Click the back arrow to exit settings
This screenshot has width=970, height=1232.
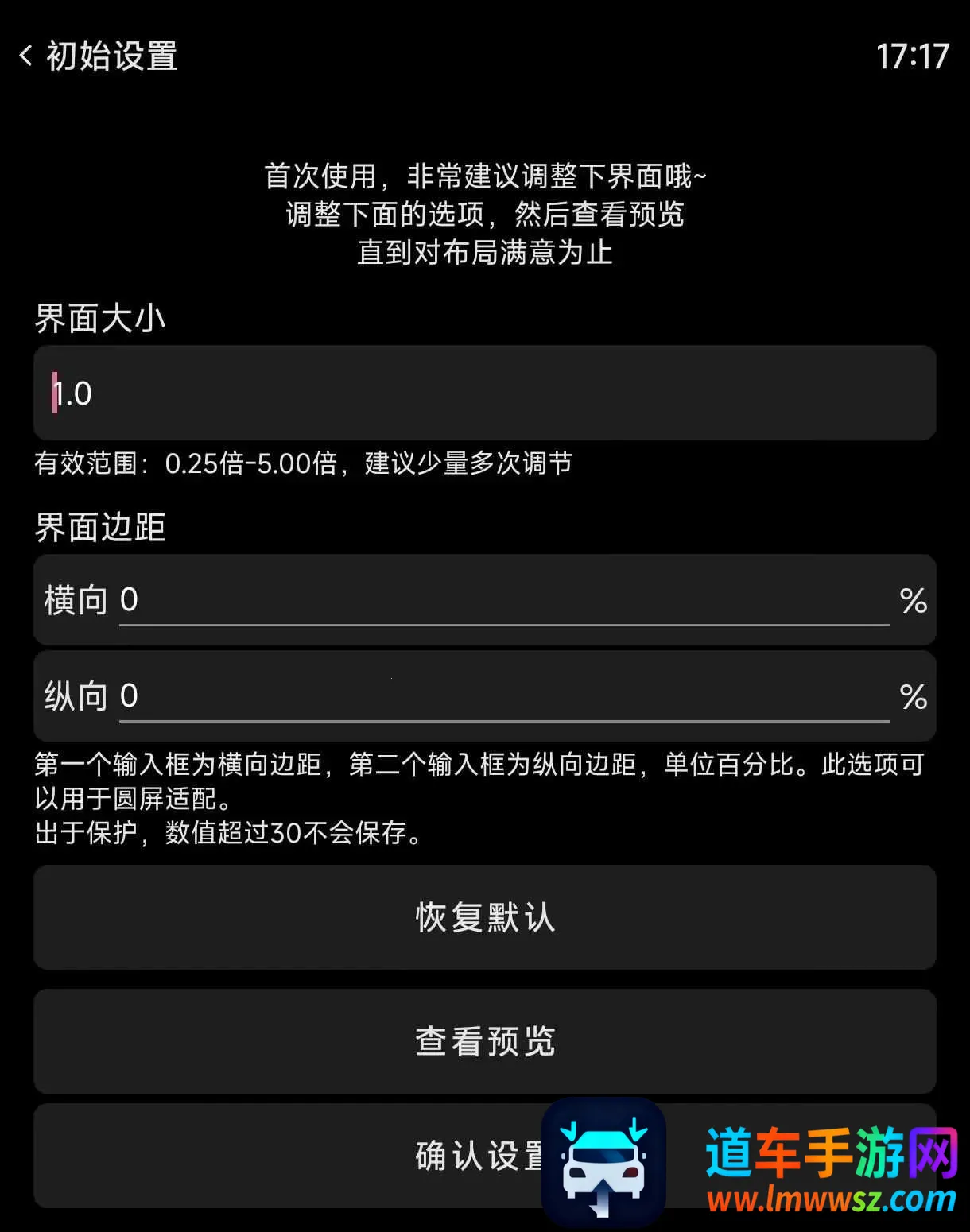(x=27, y=56)
